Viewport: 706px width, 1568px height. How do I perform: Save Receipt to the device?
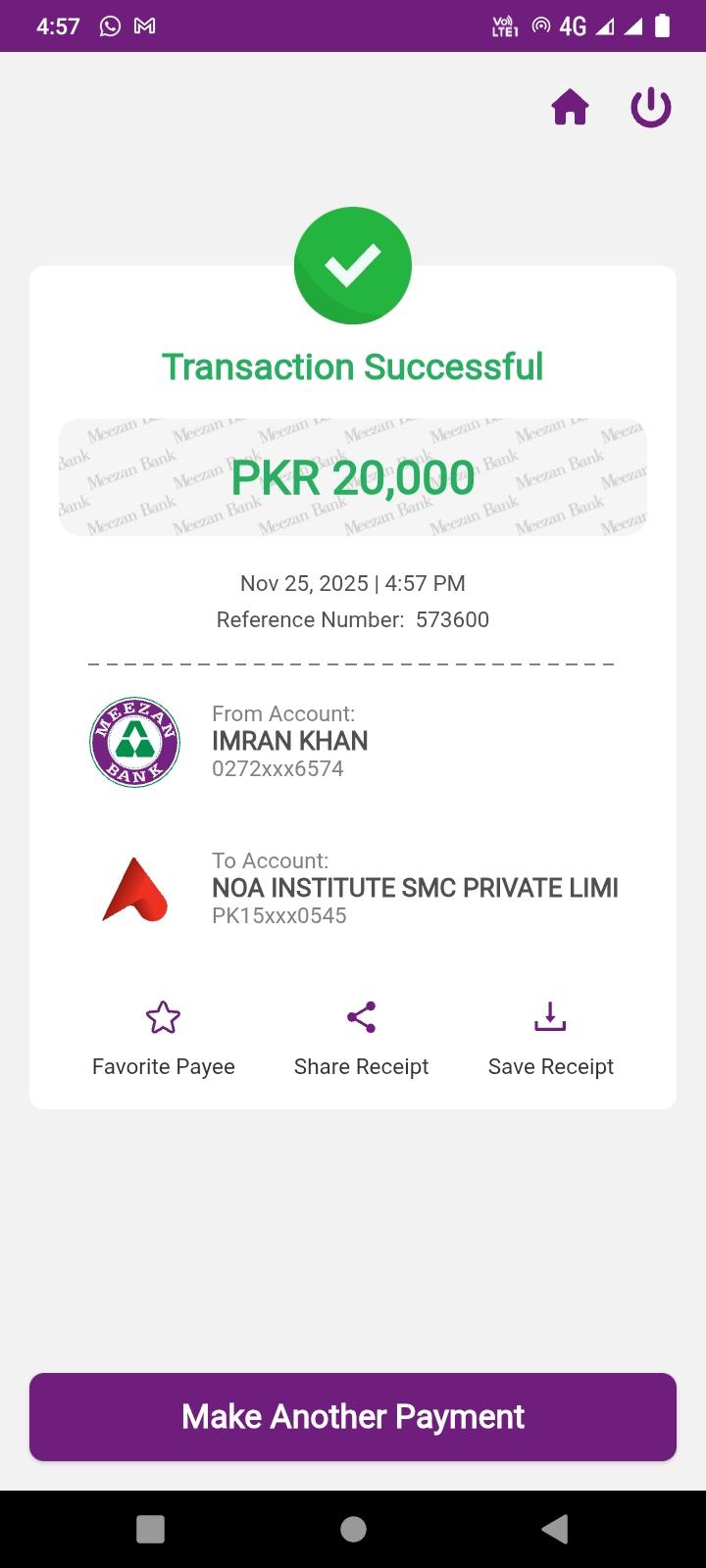(550, 1039)
